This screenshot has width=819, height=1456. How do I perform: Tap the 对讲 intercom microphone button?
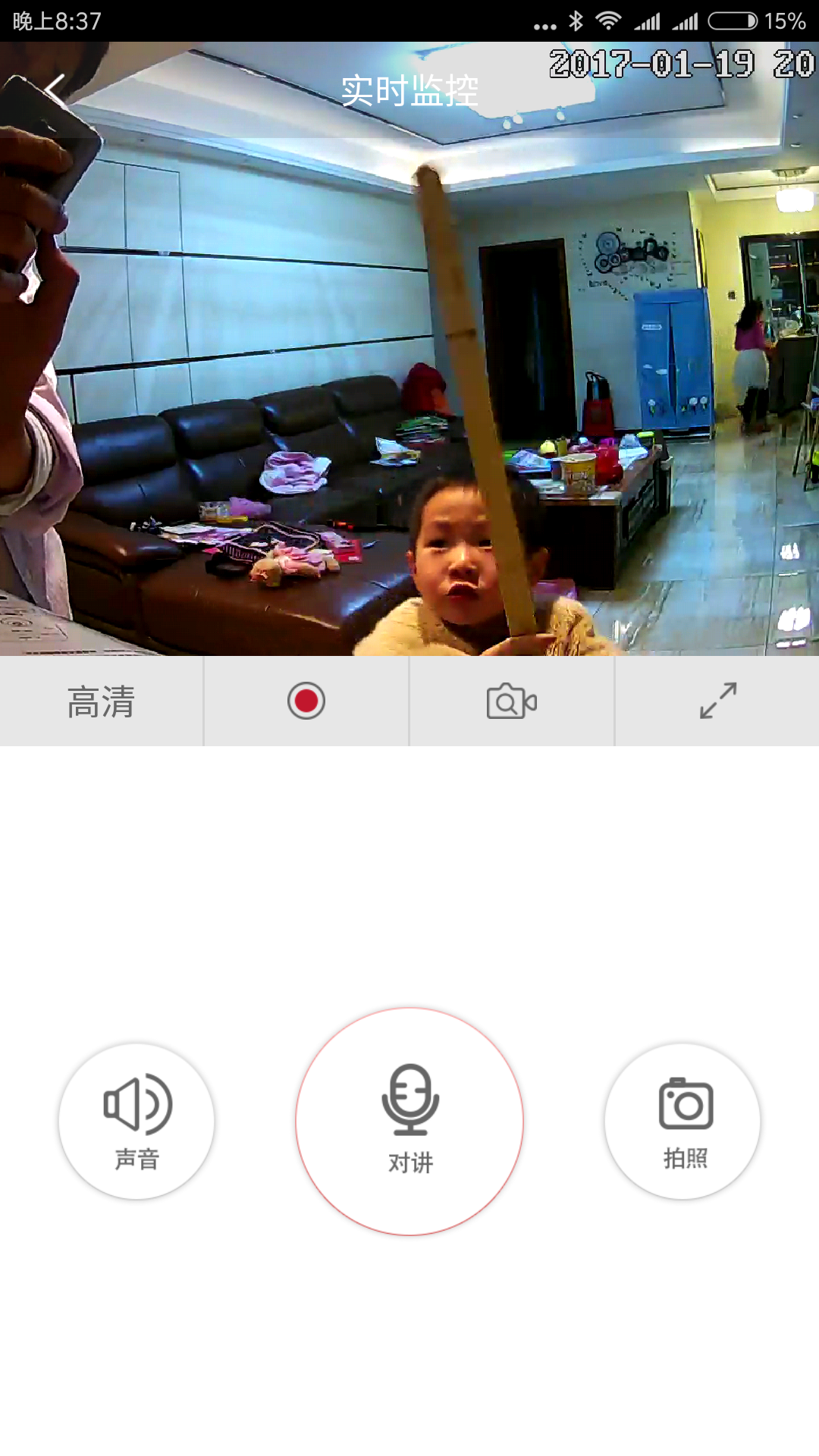[409, 1121]
